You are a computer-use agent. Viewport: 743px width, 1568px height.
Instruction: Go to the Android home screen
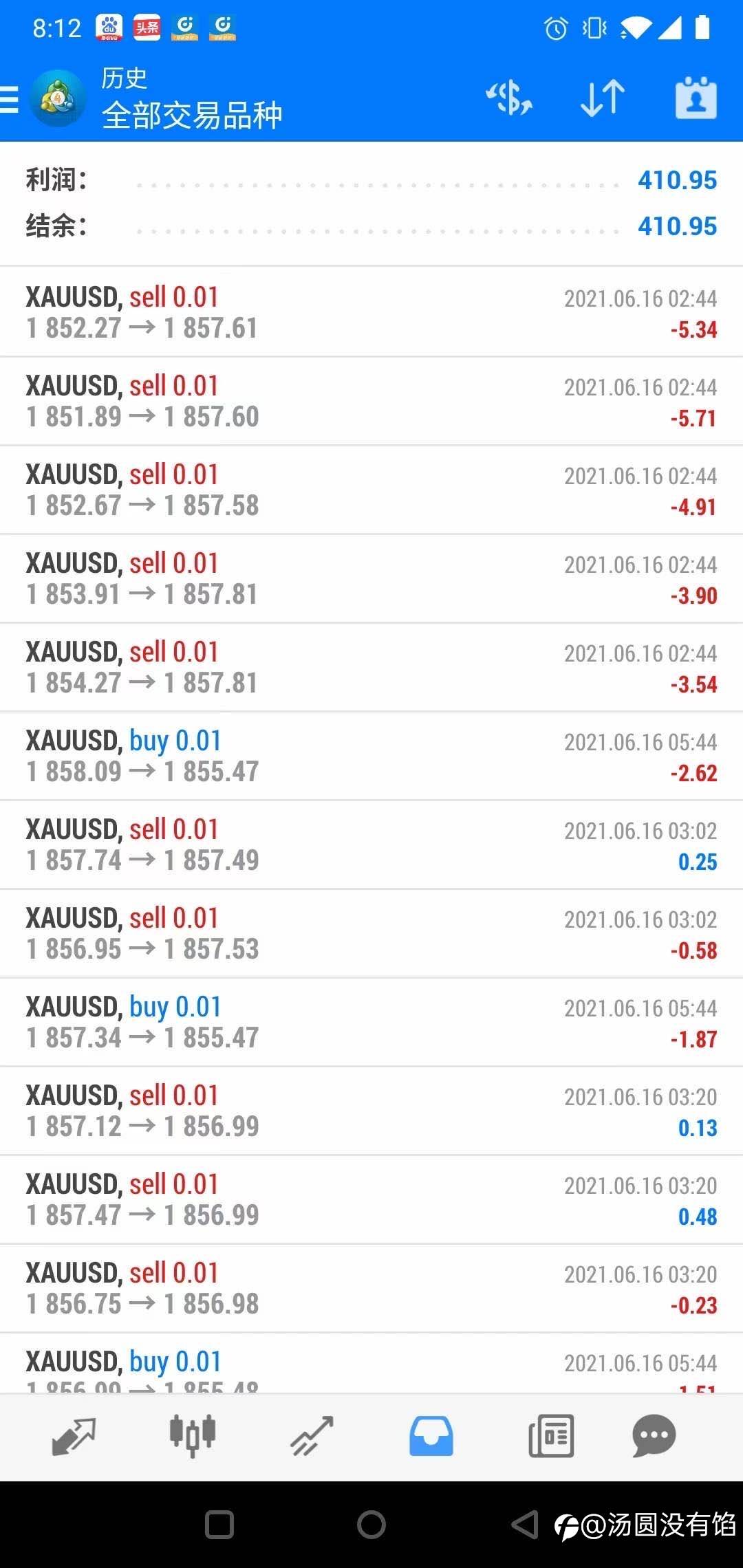tap(371, 1525)
